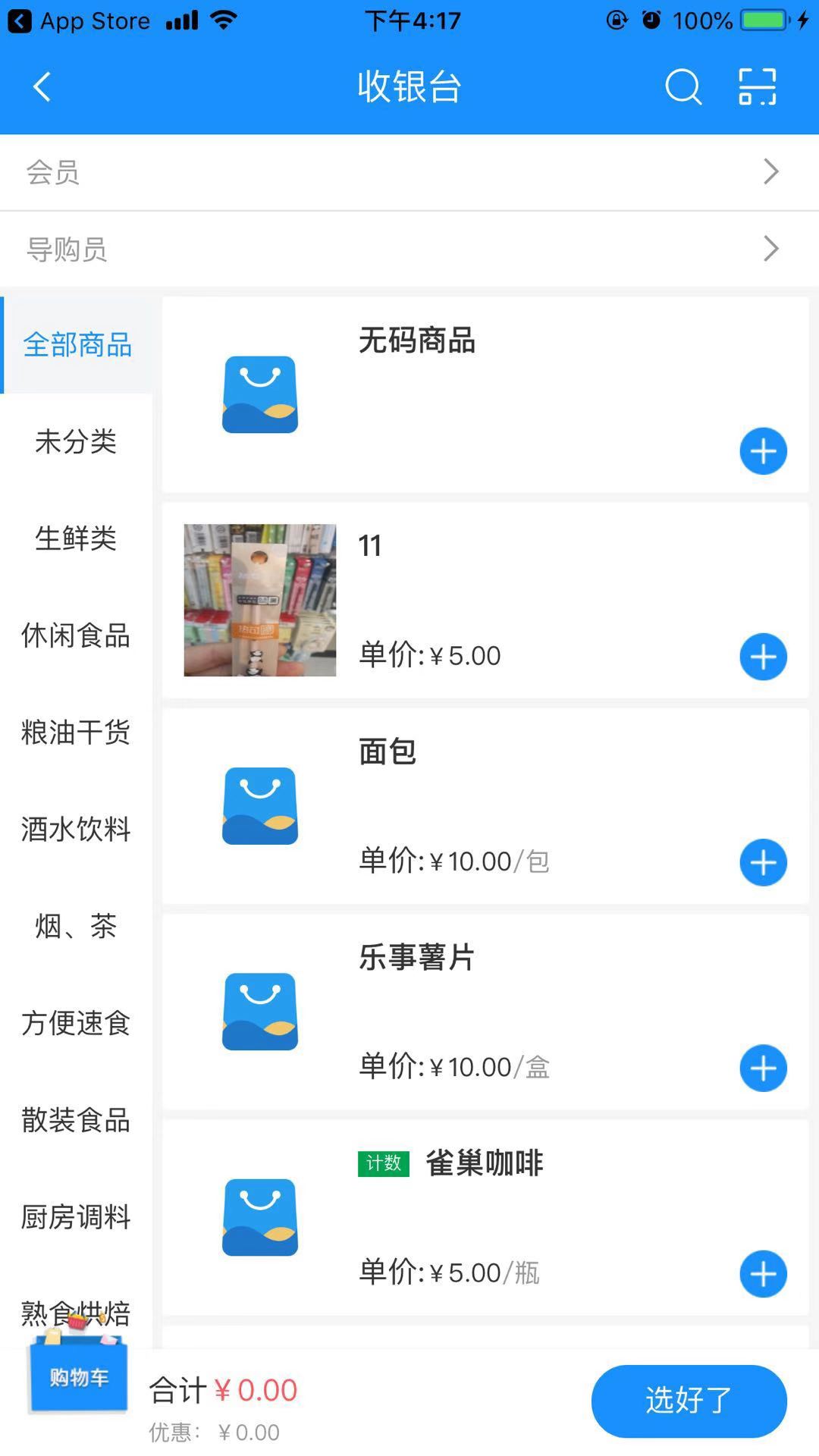
Task: Add product 11 to the cart
Action: click(763, 657)
